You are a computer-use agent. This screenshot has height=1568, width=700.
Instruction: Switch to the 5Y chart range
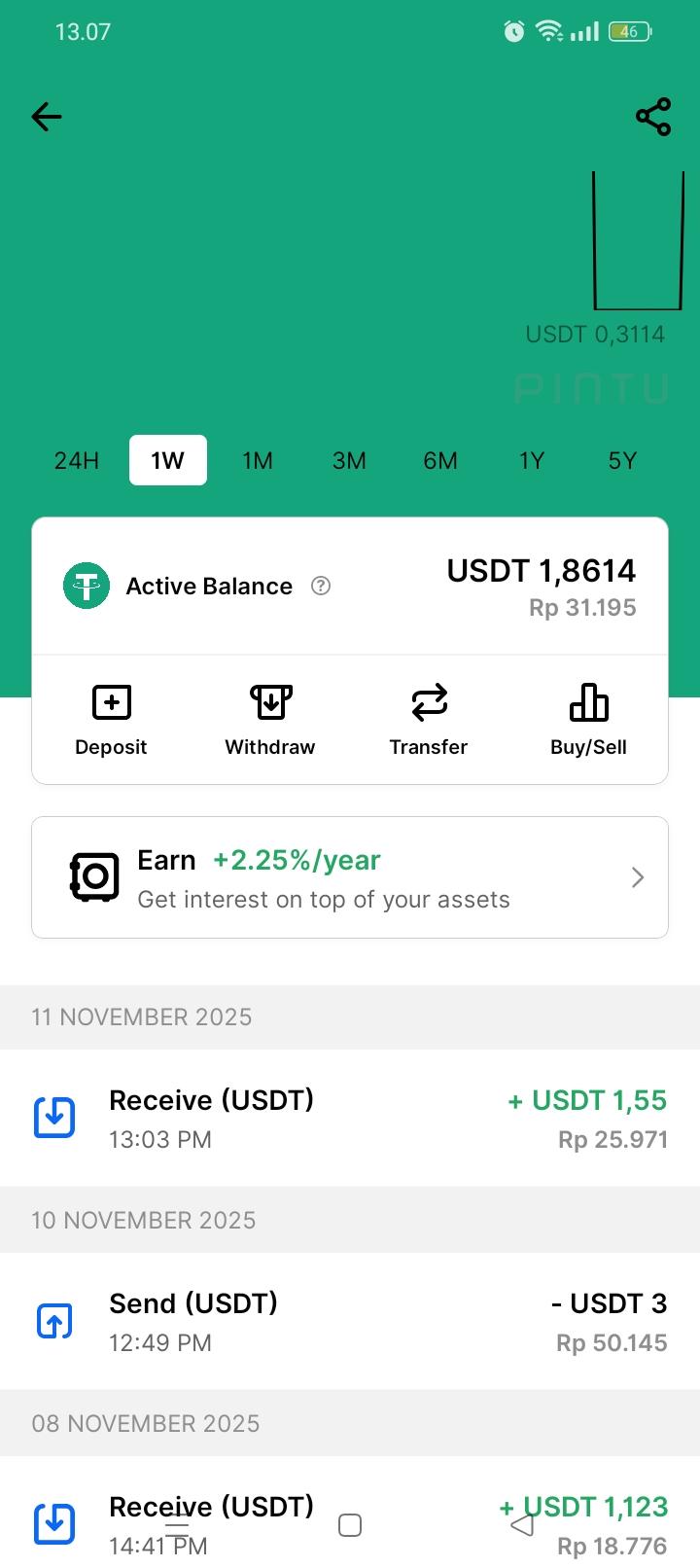click(x=622, y=460)
